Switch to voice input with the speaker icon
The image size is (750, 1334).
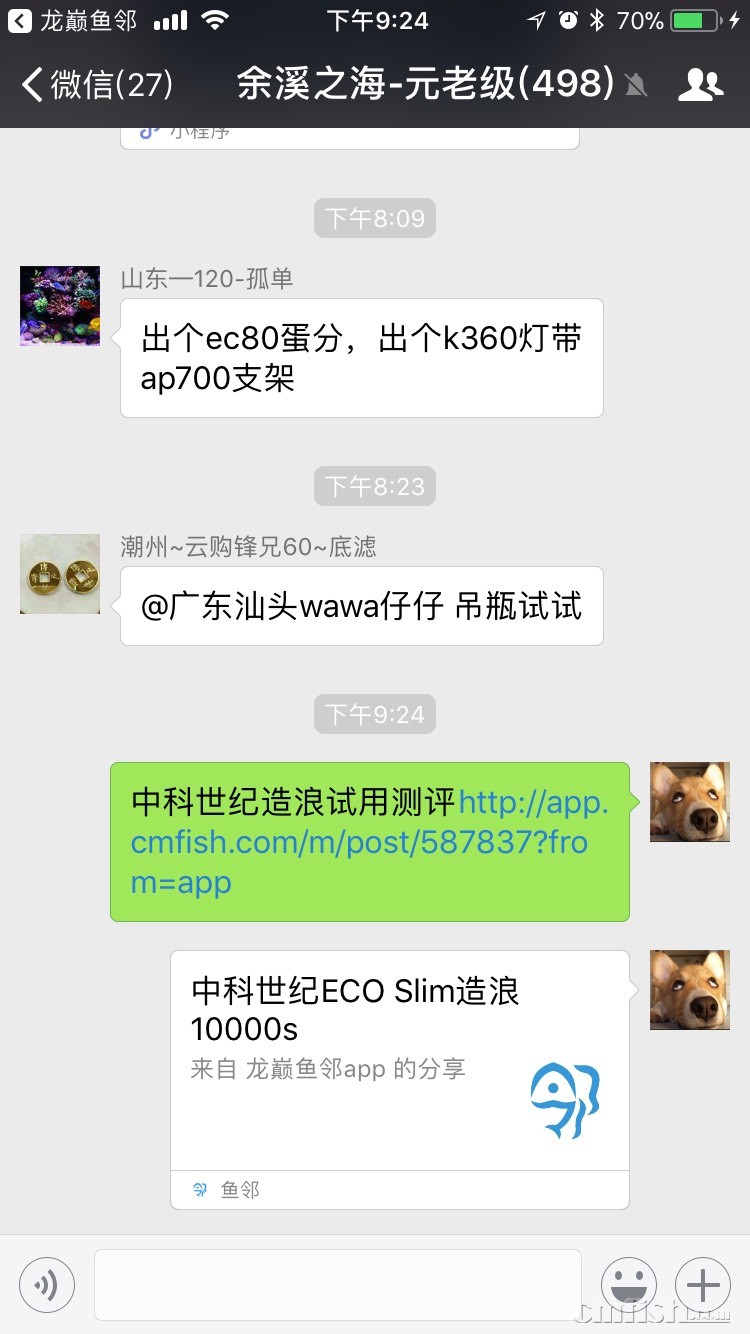click(x=47, y=1285)
